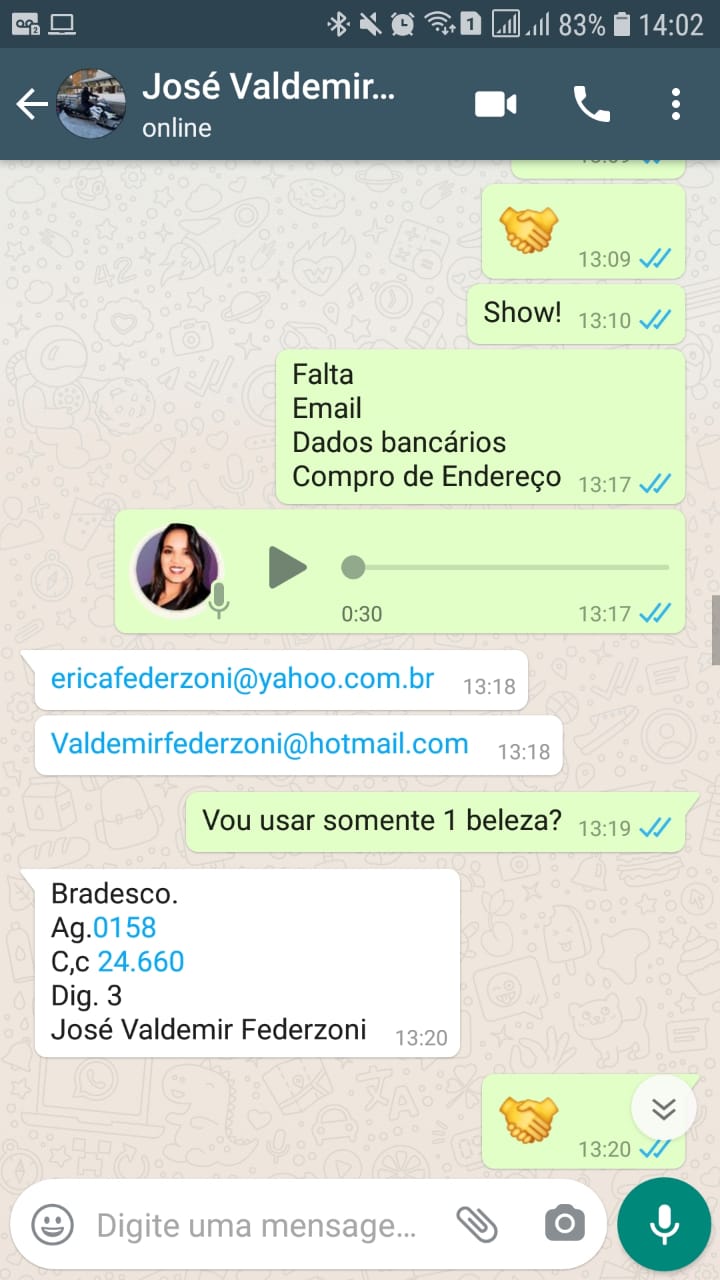The height and width of the screenshot is (1280, 720).
Task: Tap the account number 24.660 link
Action: click(141, 962)
